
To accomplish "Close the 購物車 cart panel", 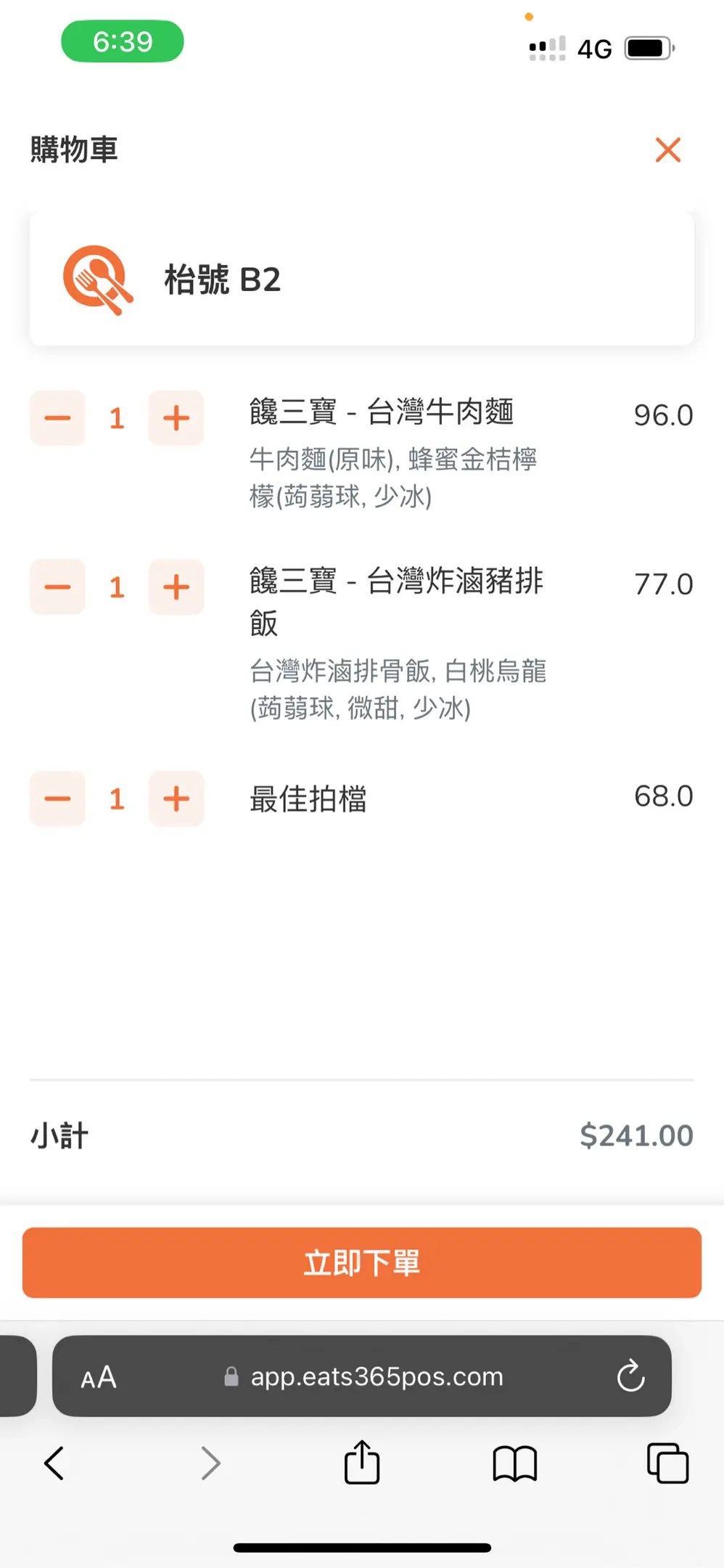I will click(x=667, y=150).
